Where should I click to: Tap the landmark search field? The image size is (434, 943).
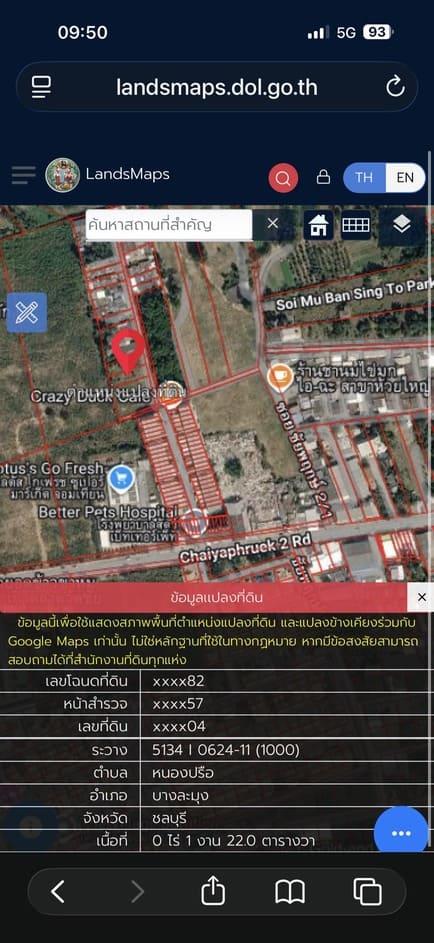point(169,225)
